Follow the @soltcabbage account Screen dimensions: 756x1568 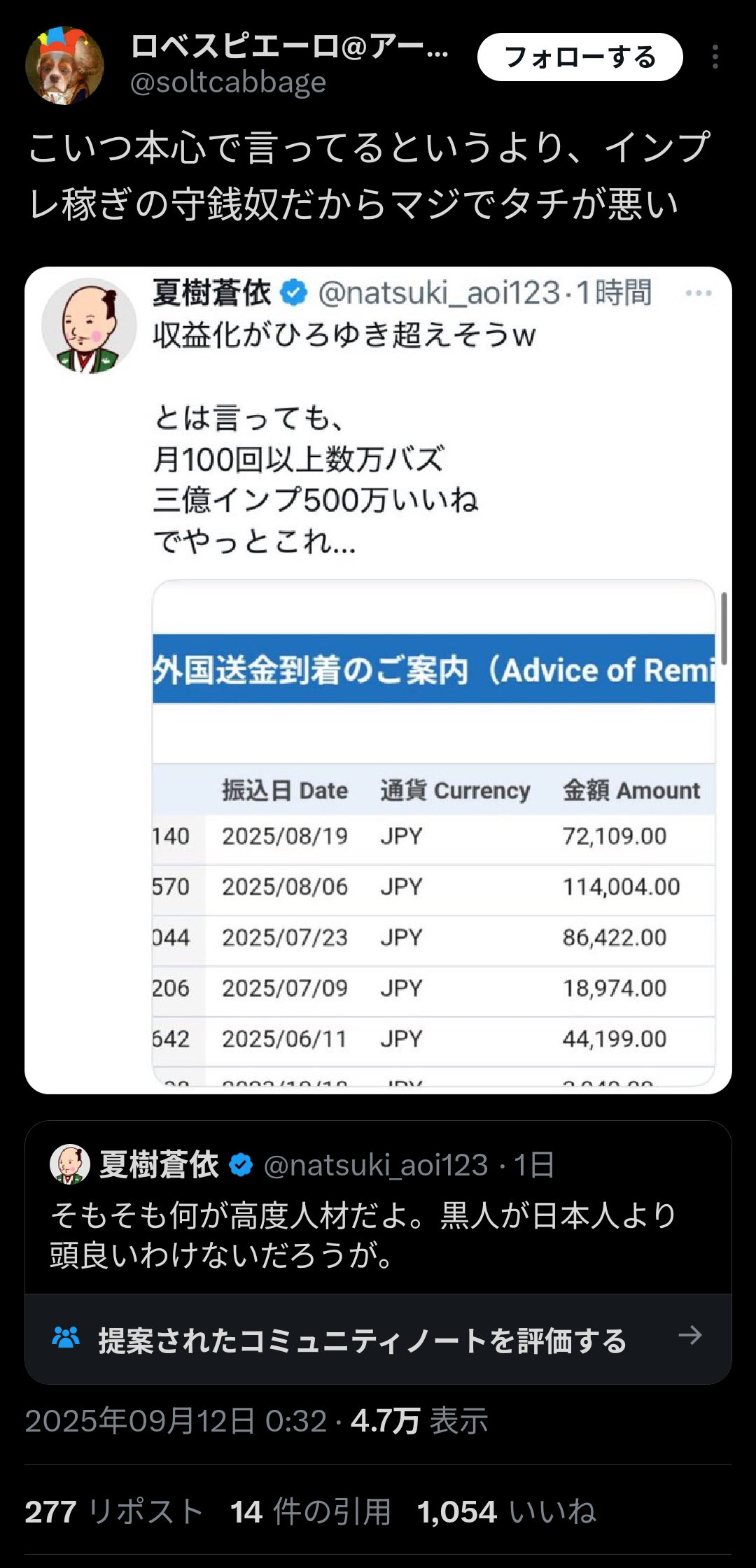(580, 57)
